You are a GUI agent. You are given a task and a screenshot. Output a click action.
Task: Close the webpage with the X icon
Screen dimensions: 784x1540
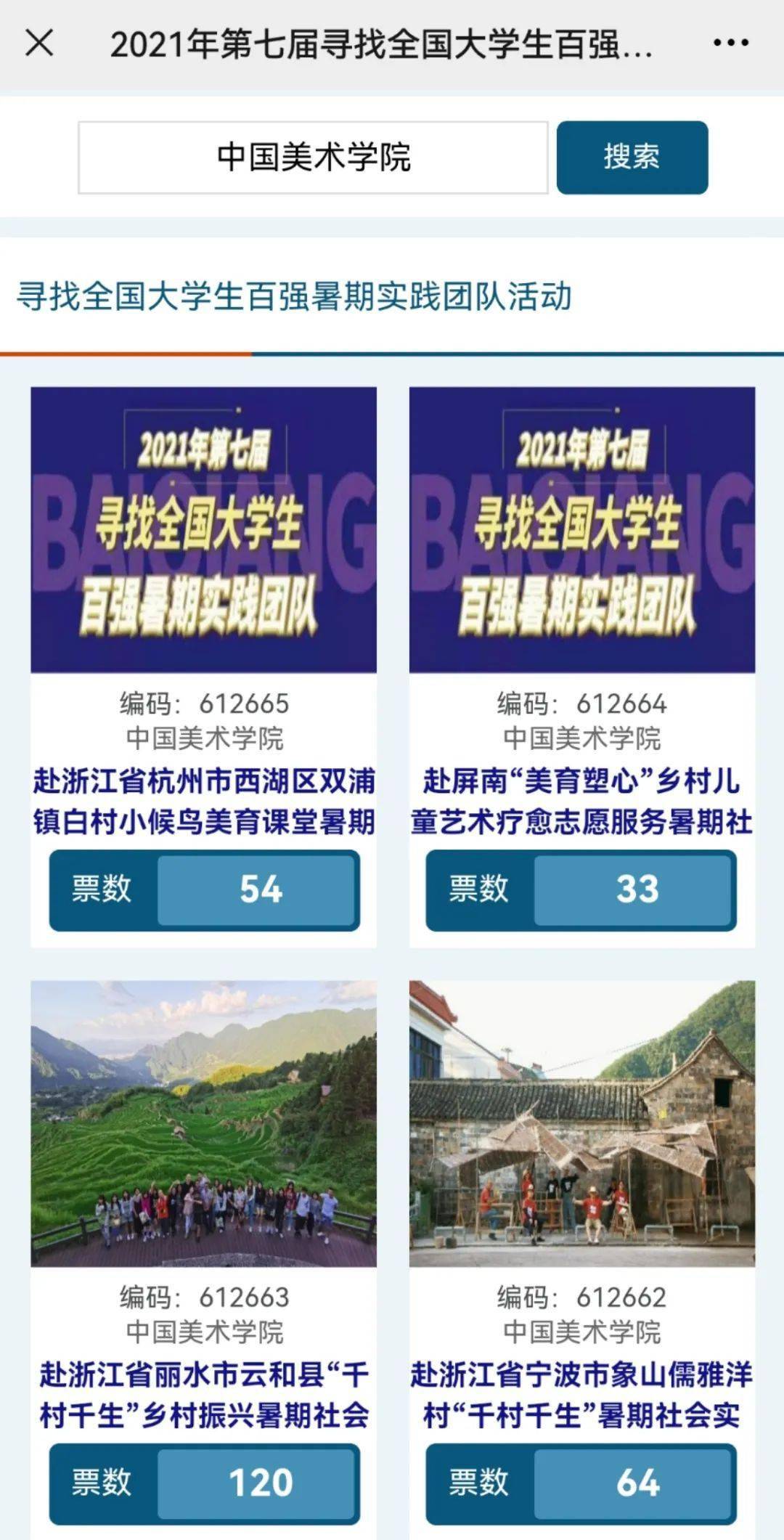[x=39, y=43]
